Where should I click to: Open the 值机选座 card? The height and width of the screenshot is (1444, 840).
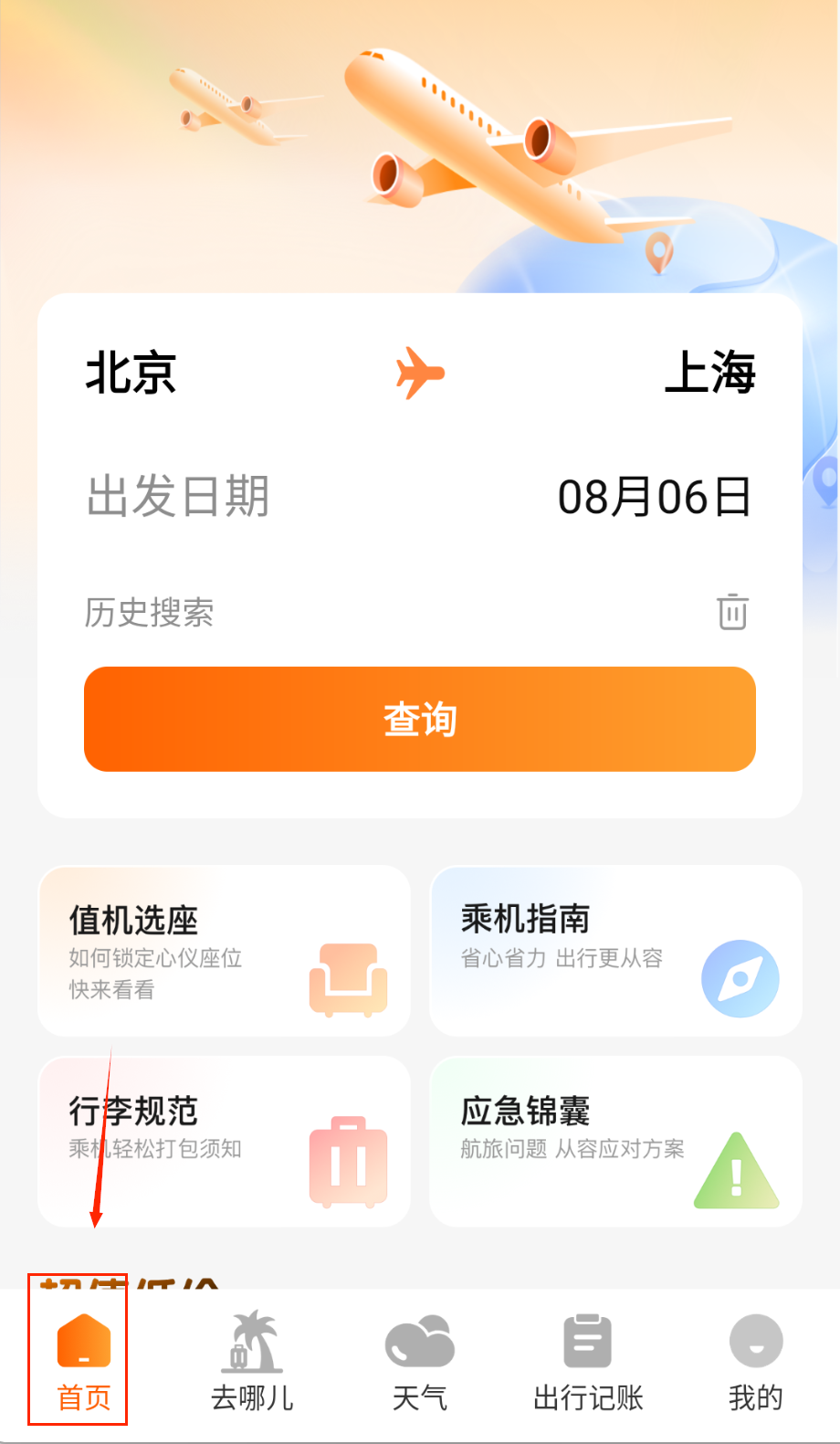tap(224, 951)
